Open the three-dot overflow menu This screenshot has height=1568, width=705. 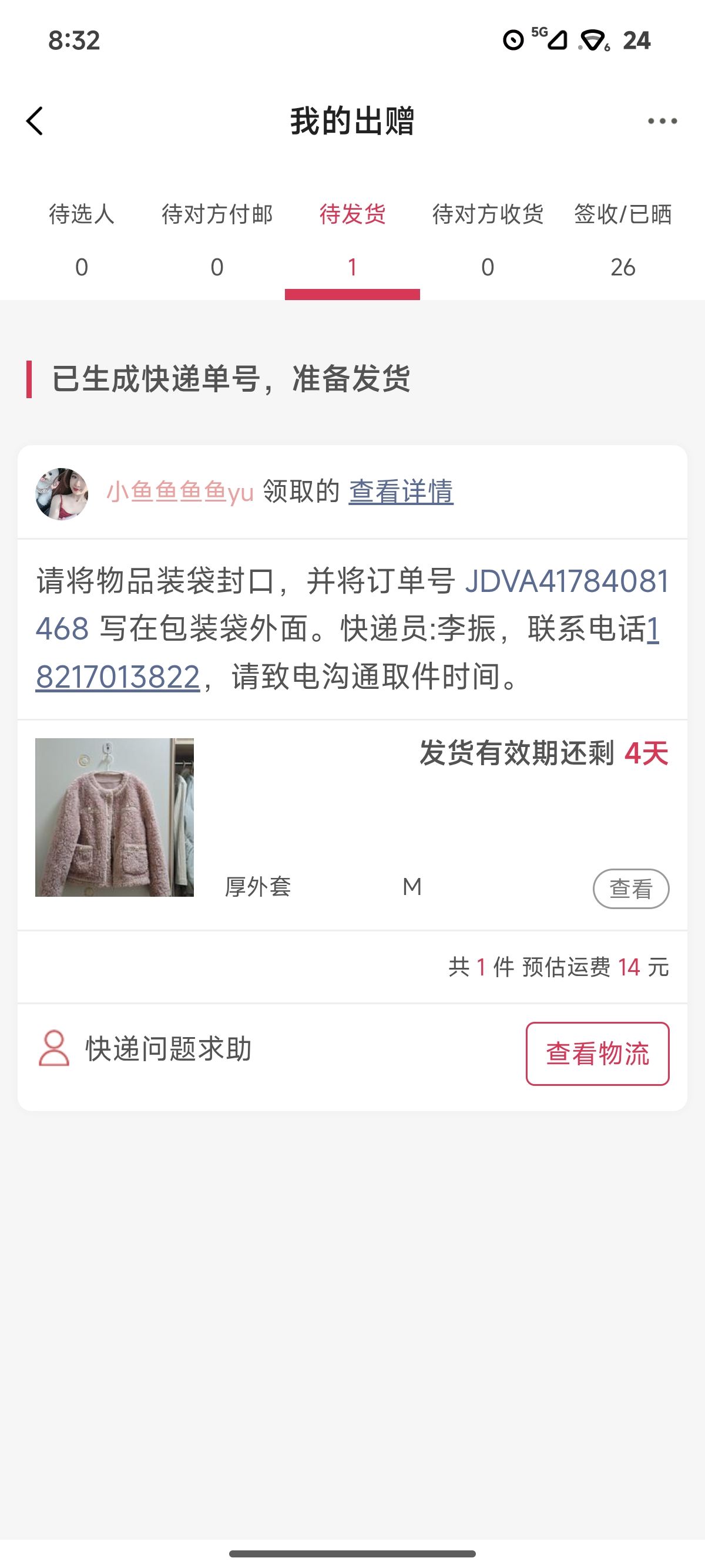[x=662, y=120]
